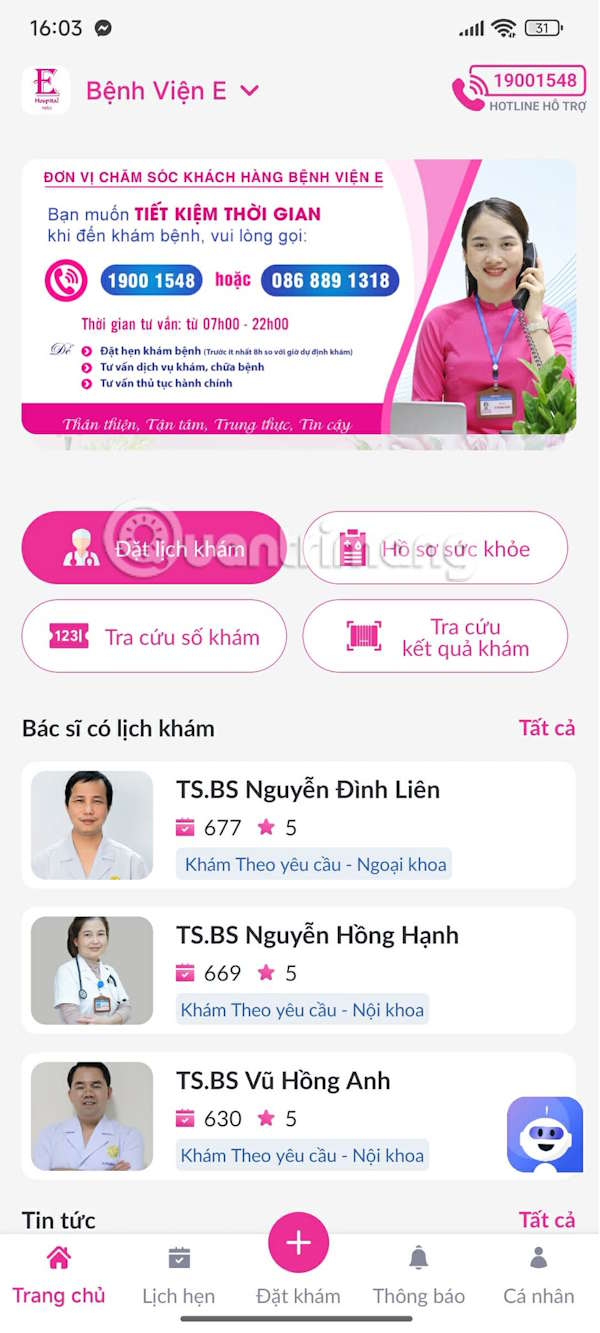
Task: View all doctors with Tất cả link
Action: [546, 728]
